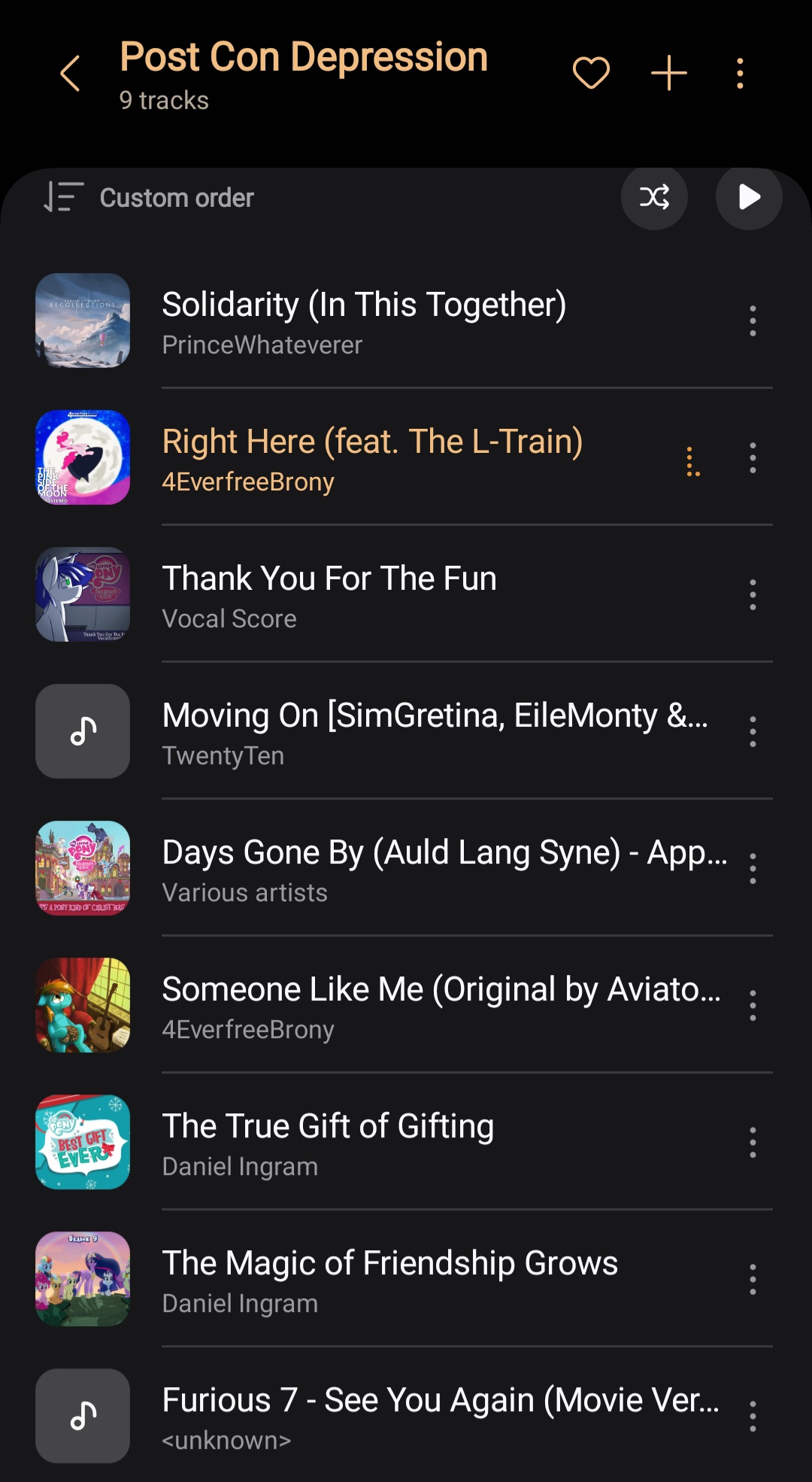
Task: Open options for Solidarity (In This Together)
Action: [x=753, y=321]
